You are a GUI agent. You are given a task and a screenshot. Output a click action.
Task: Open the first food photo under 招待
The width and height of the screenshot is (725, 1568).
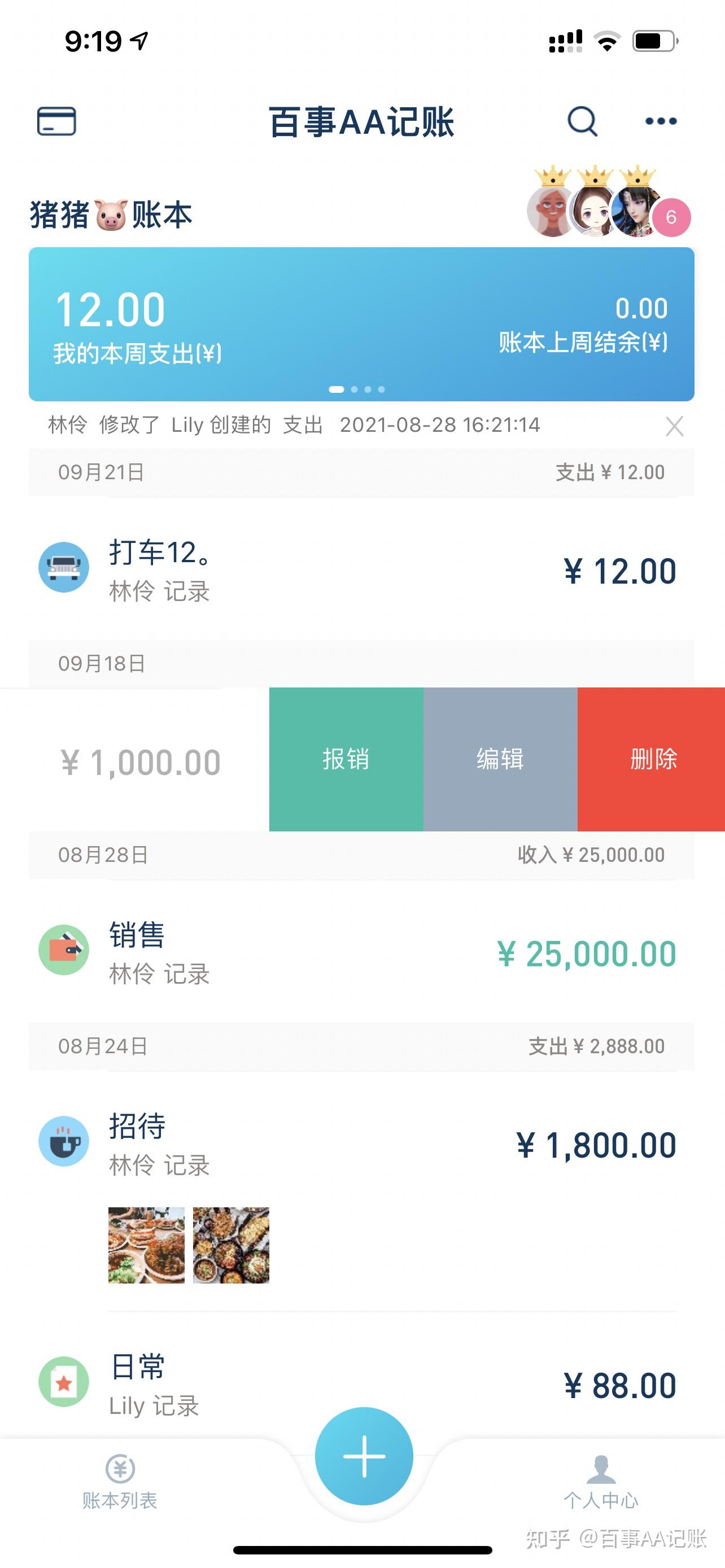point(146,1244)
